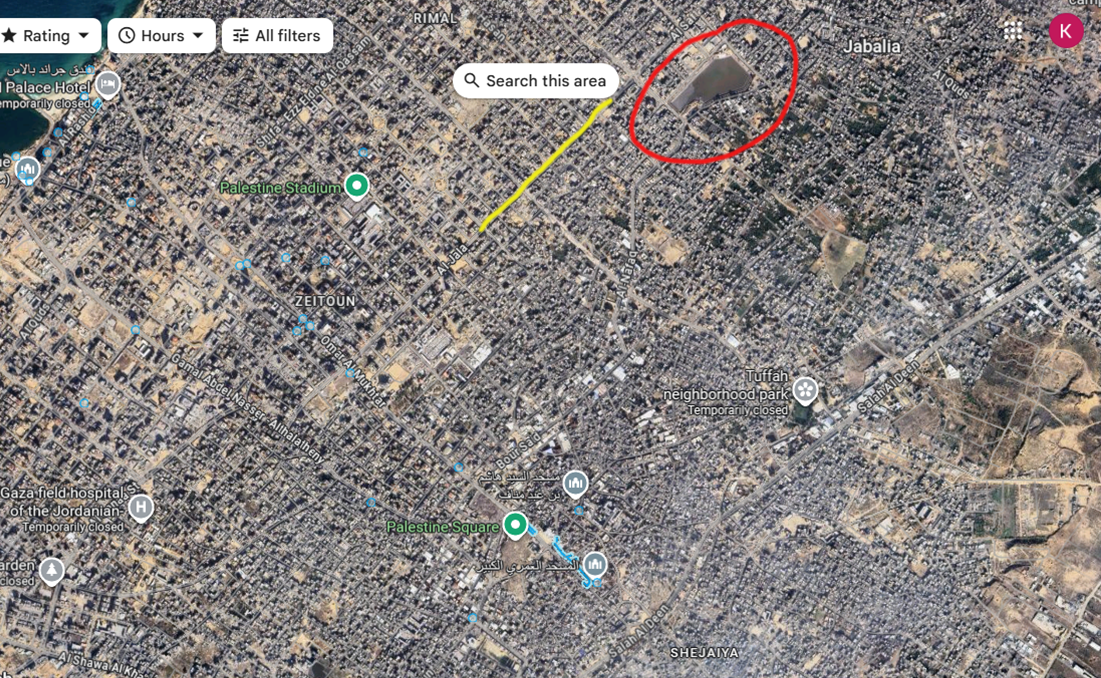Open Tuffah neighborhood park marker
The height and width of the screenshot is (678, 1101).
coord(805,390)
